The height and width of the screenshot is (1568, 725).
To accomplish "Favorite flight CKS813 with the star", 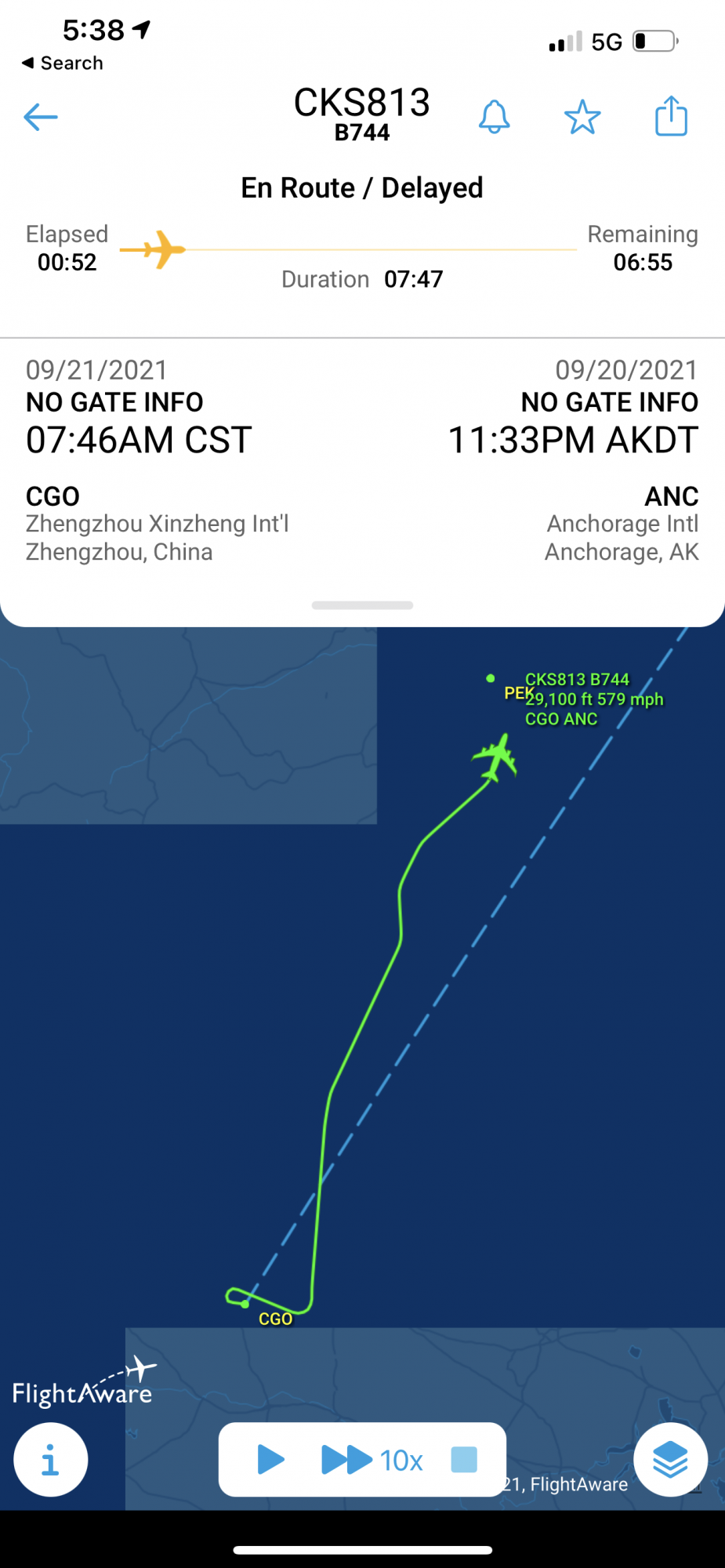I will click(582, 118).
